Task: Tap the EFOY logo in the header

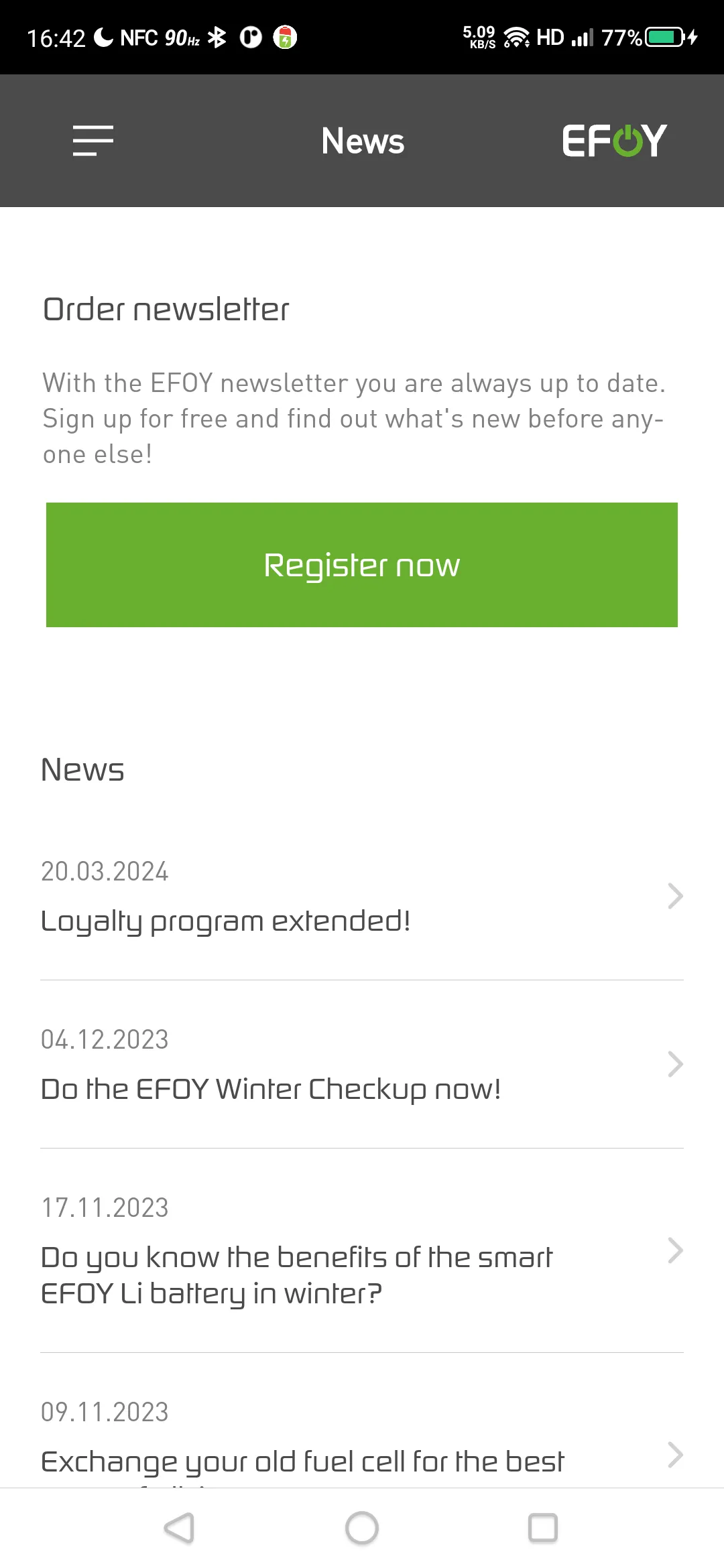Action: pos(614,139)
